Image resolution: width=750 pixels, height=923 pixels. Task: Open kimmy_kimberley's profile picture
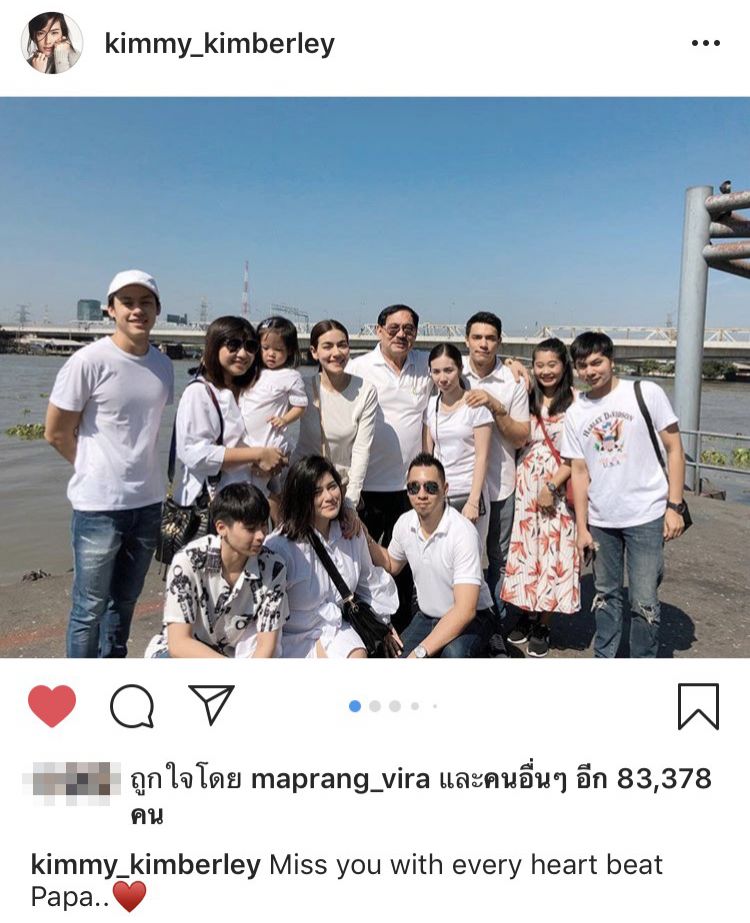tap(52, 43)
